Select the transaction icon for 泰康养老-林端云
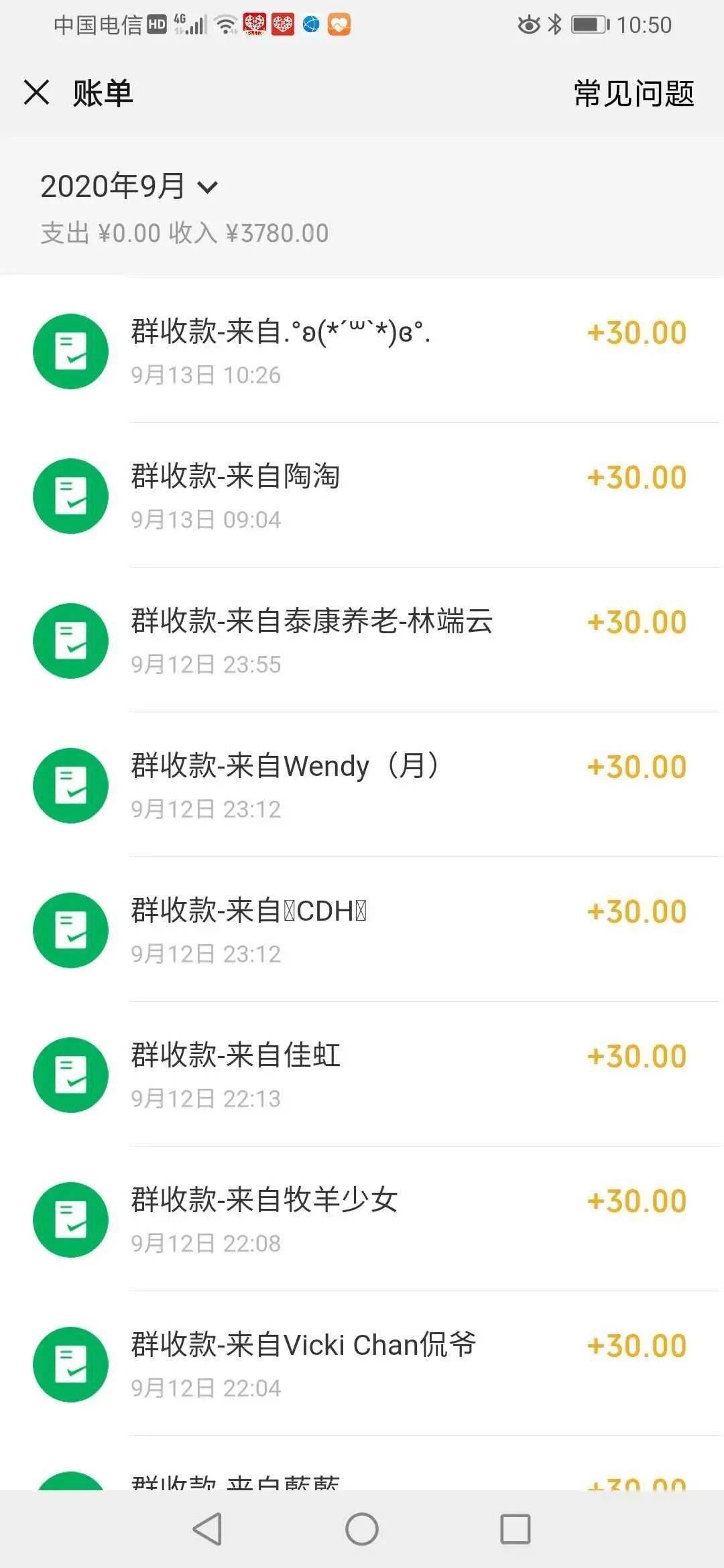Screen dimensions: 724x1568 (70, 641)
